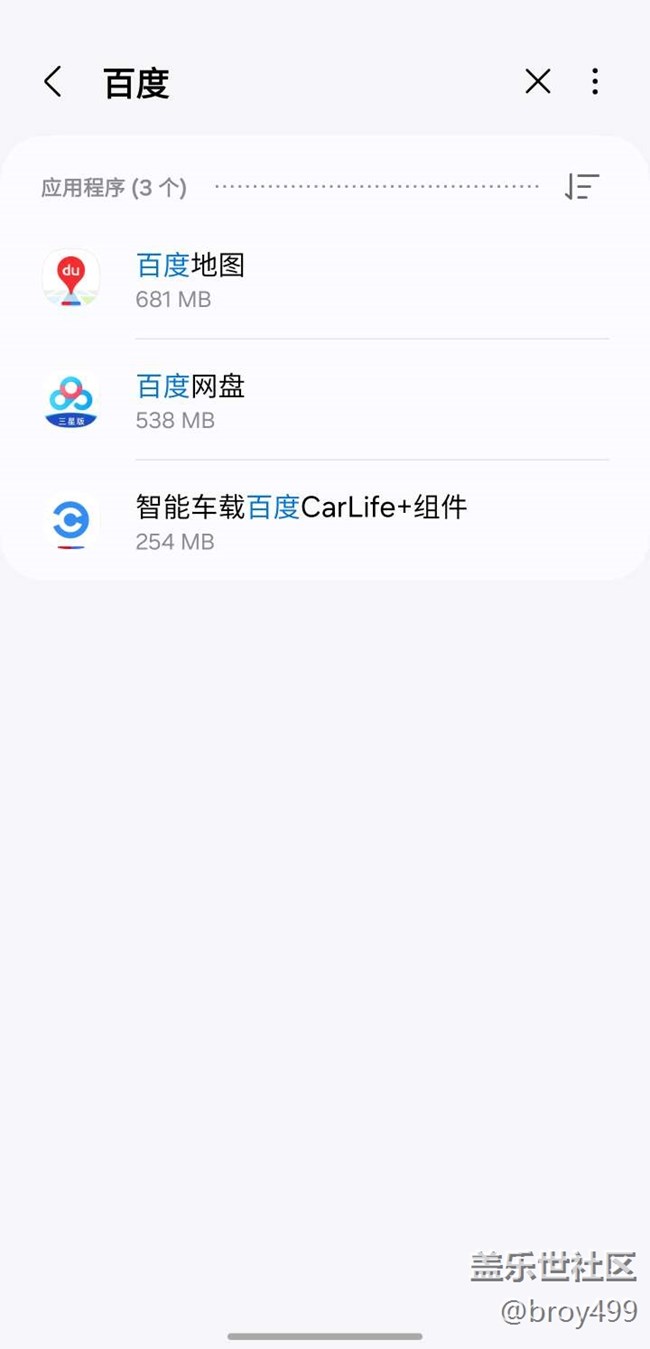Screen dimensions: 650x1349
Task: Open the sort order options
Action: click(581, 187)
